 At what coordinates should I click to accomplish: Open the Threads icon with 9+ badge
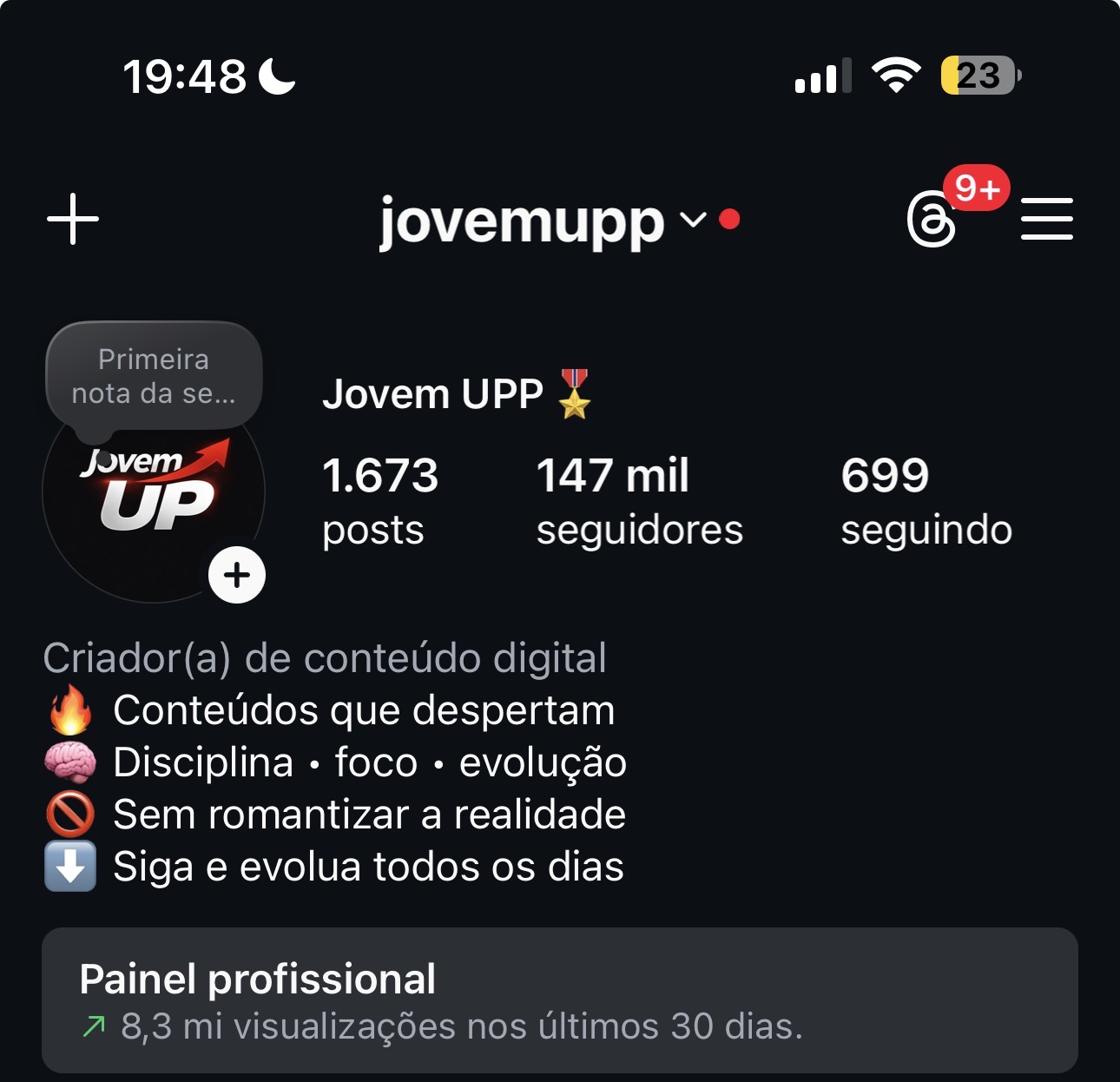pyautogui.click(x=932, y=221)
